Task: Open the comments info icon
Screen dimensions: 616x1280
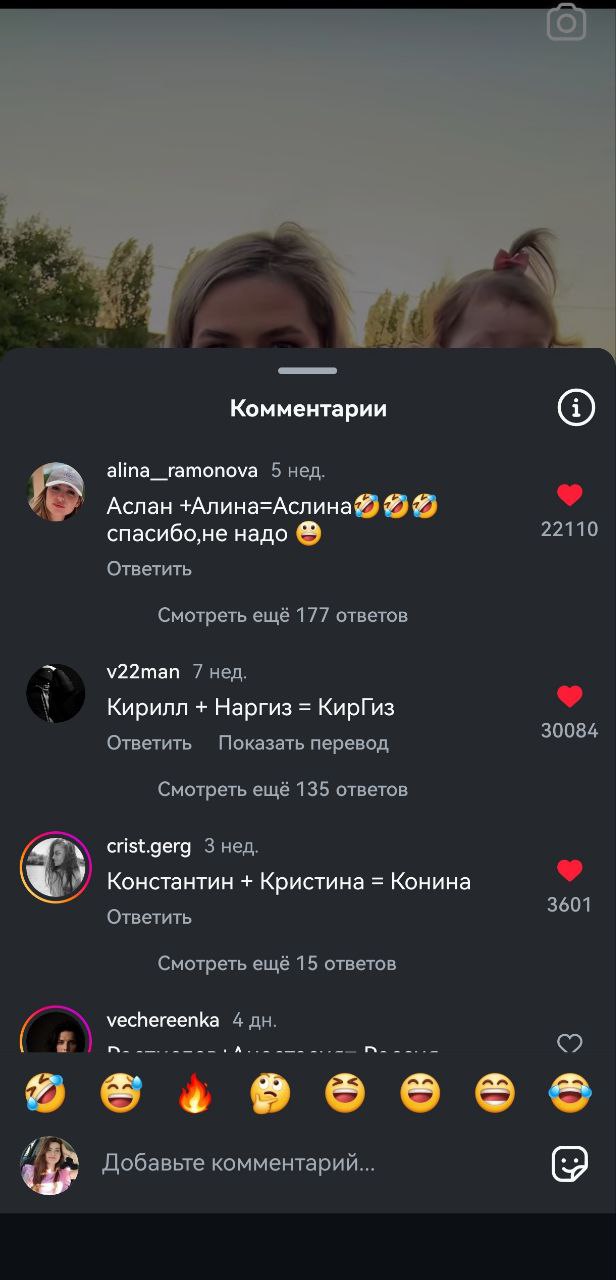Action: coord(575,408)
